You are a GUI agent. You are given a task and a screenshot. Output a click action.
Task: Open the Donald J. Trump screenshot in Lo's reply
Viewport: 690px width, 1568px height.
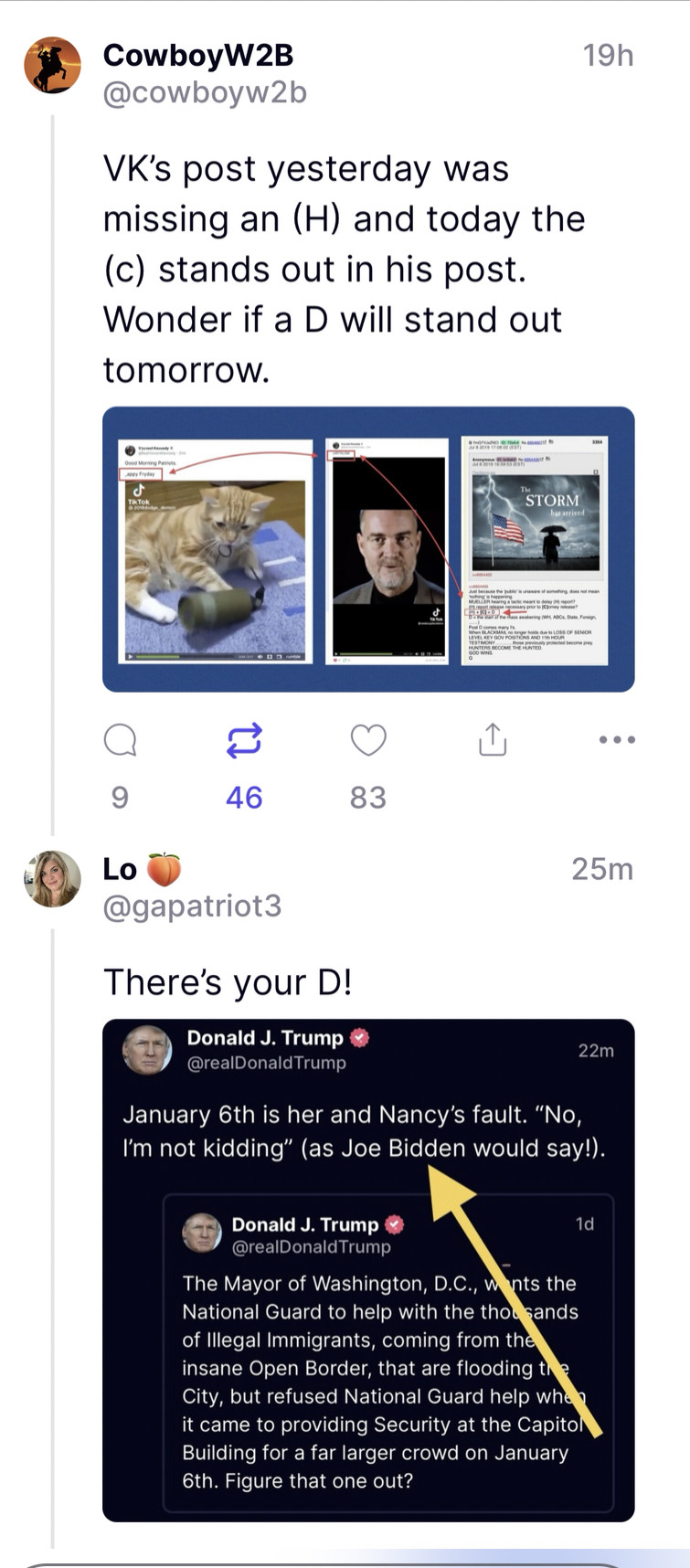pyautogui.click(x=368, y=1270)
